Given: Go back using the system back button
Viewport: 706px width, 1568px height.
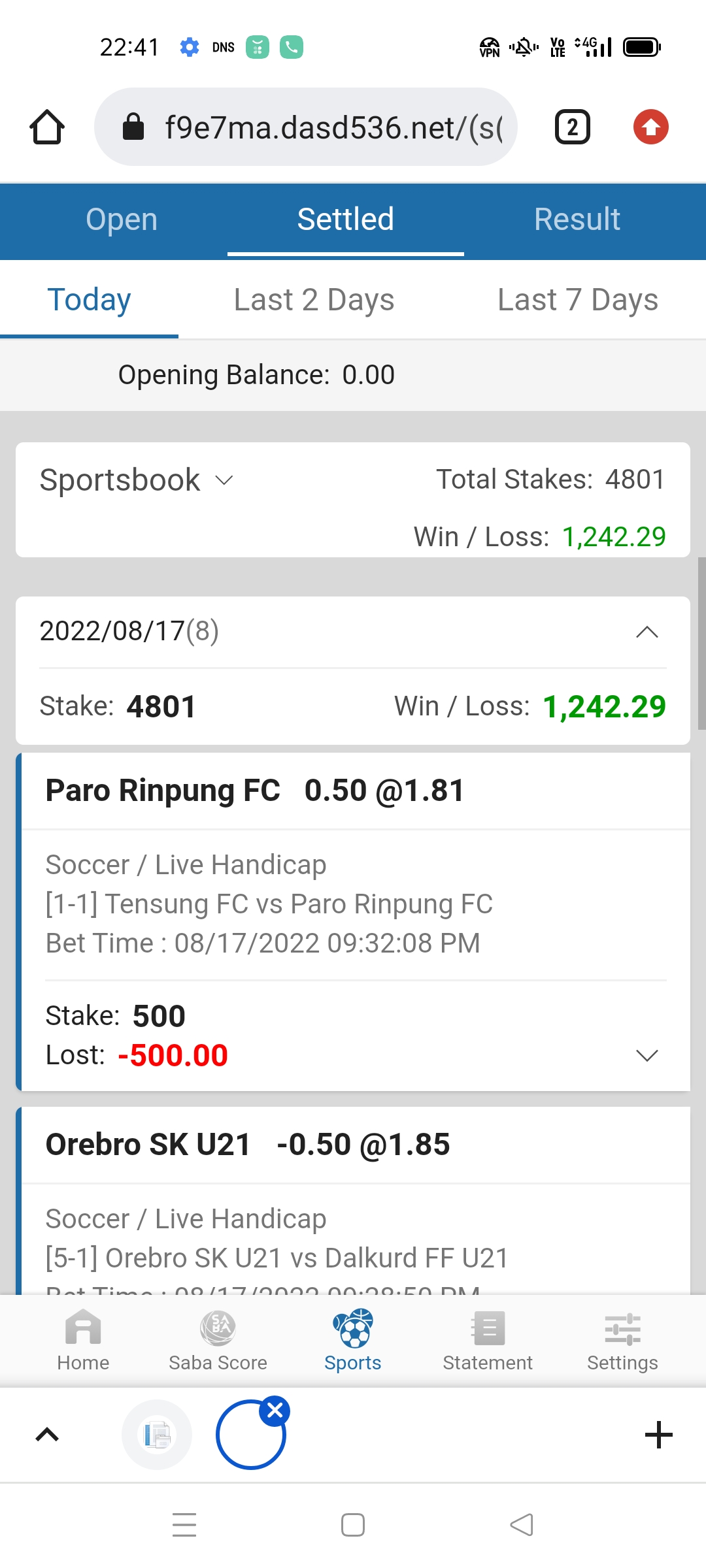Looking at the screenshot, I should (x=522, y=1525).
